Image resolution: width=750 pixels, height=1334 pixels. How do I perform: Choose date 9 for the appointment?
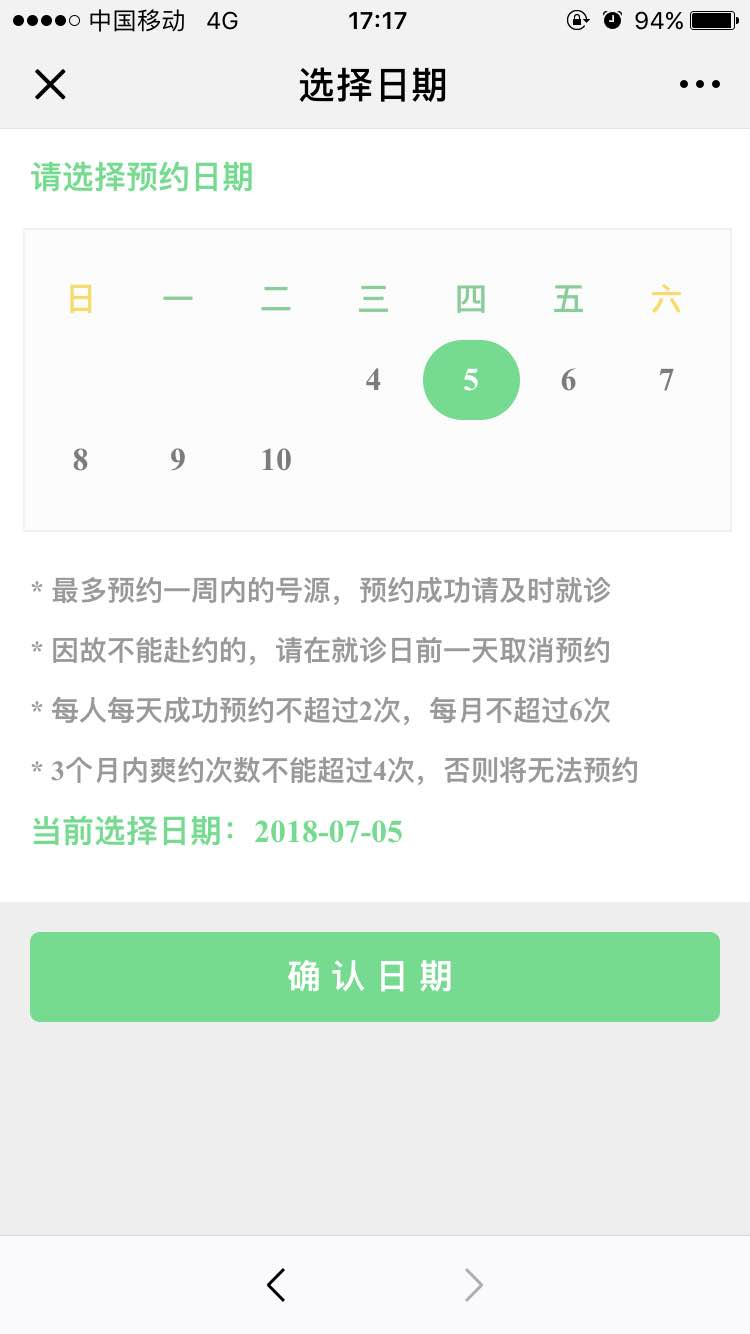tap(178, 460)
